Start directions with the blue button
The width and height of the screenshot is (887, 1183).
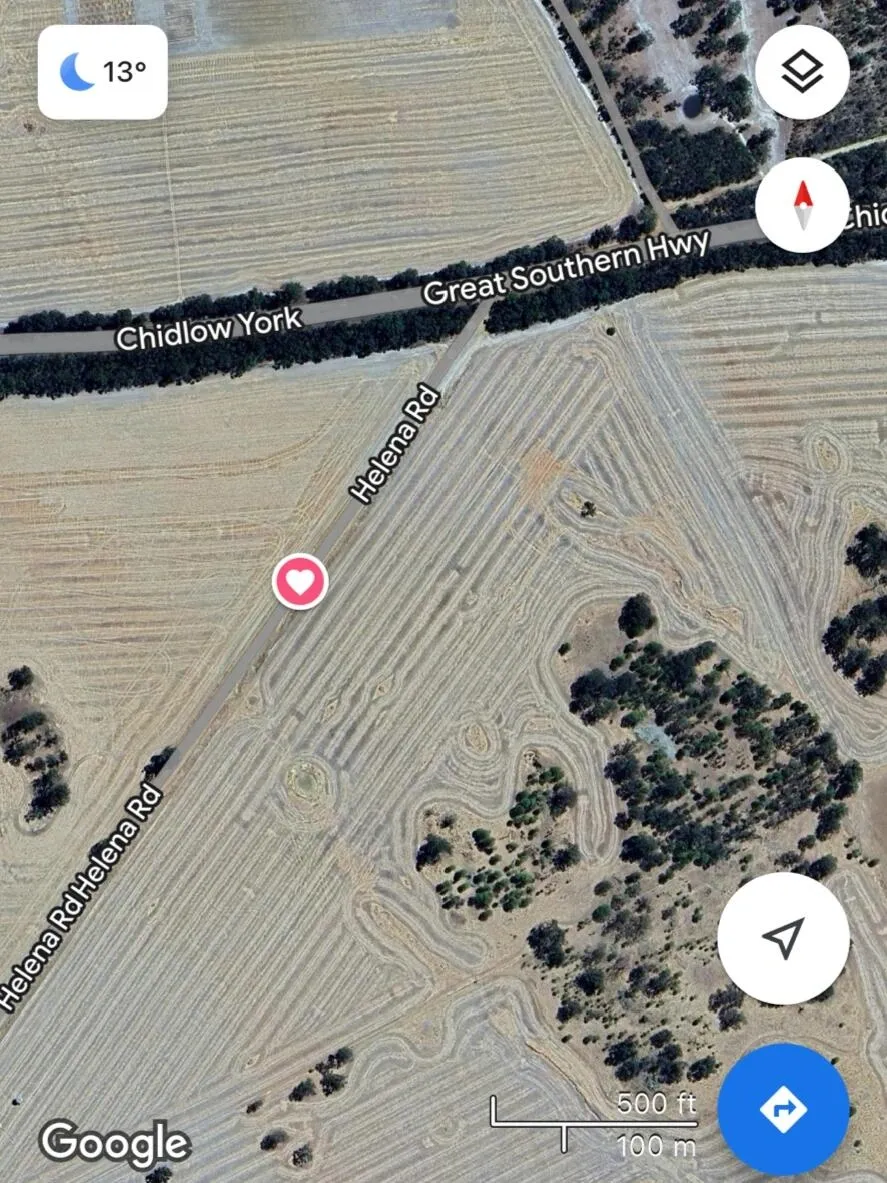coord(783,1109)
